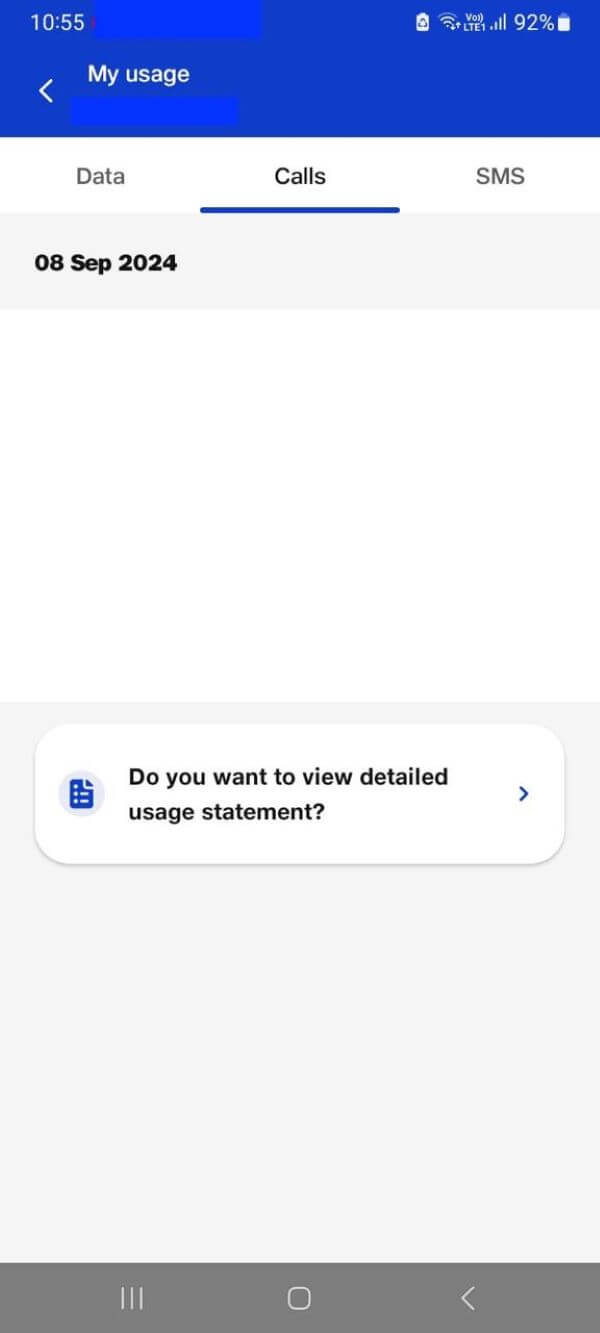This screenshot has height=1333, width=600.
Task: Open the SMS tab
Action: click(500, 176)
